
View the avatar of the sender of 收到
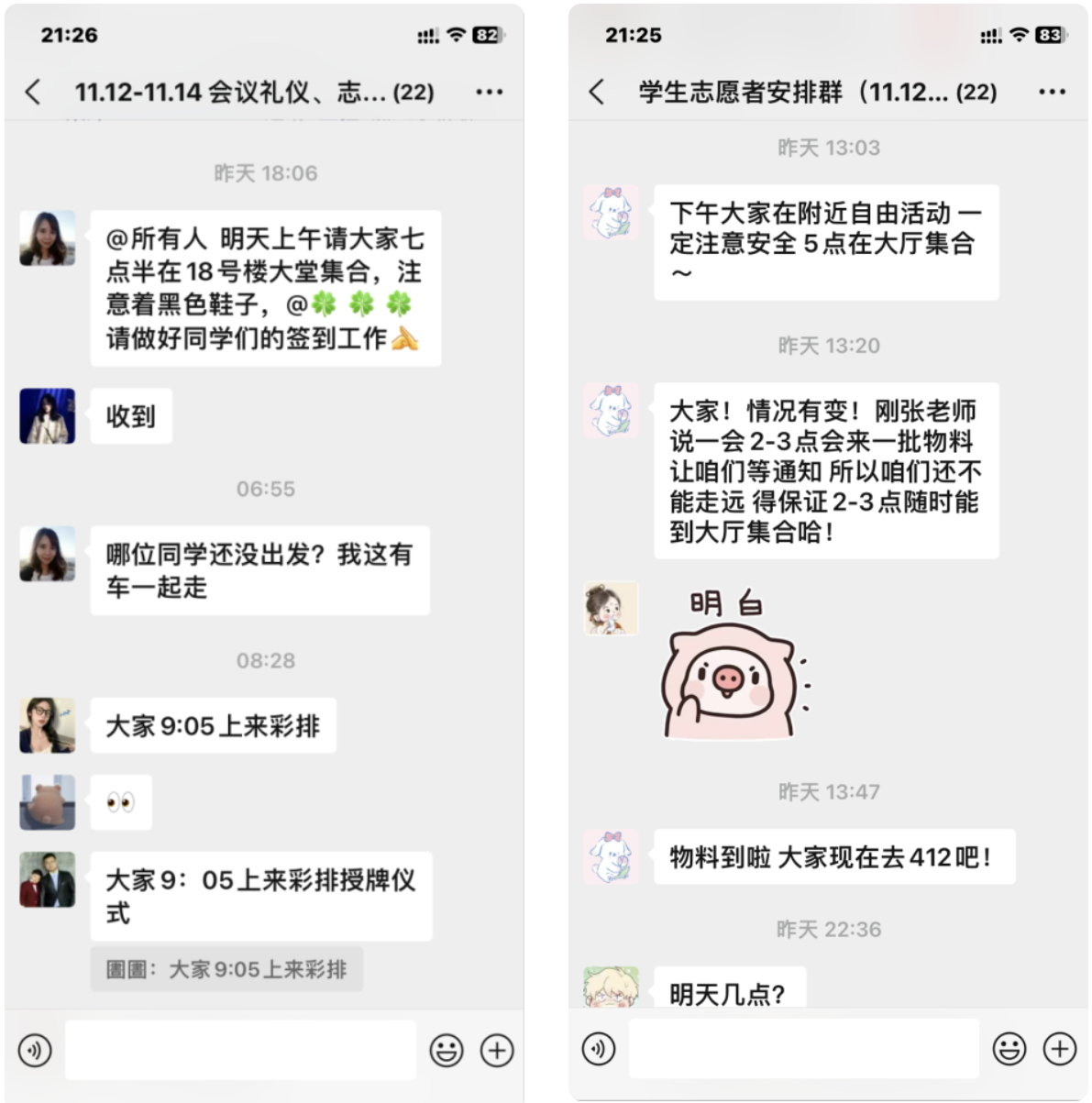pos(48,416)
